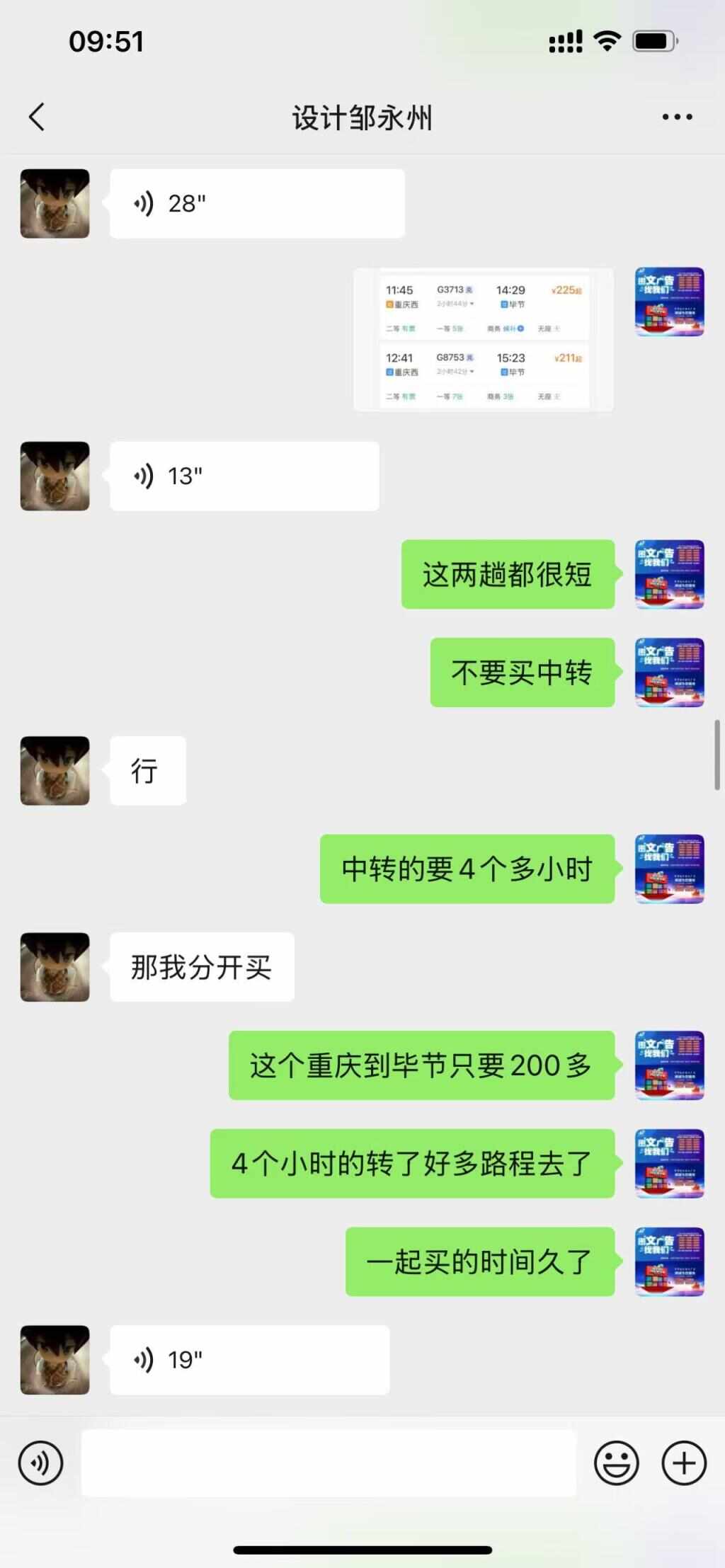This screenshot has width=725, height=1568.
Task: Play the 28-second voice message
Action: coord(256,203)
